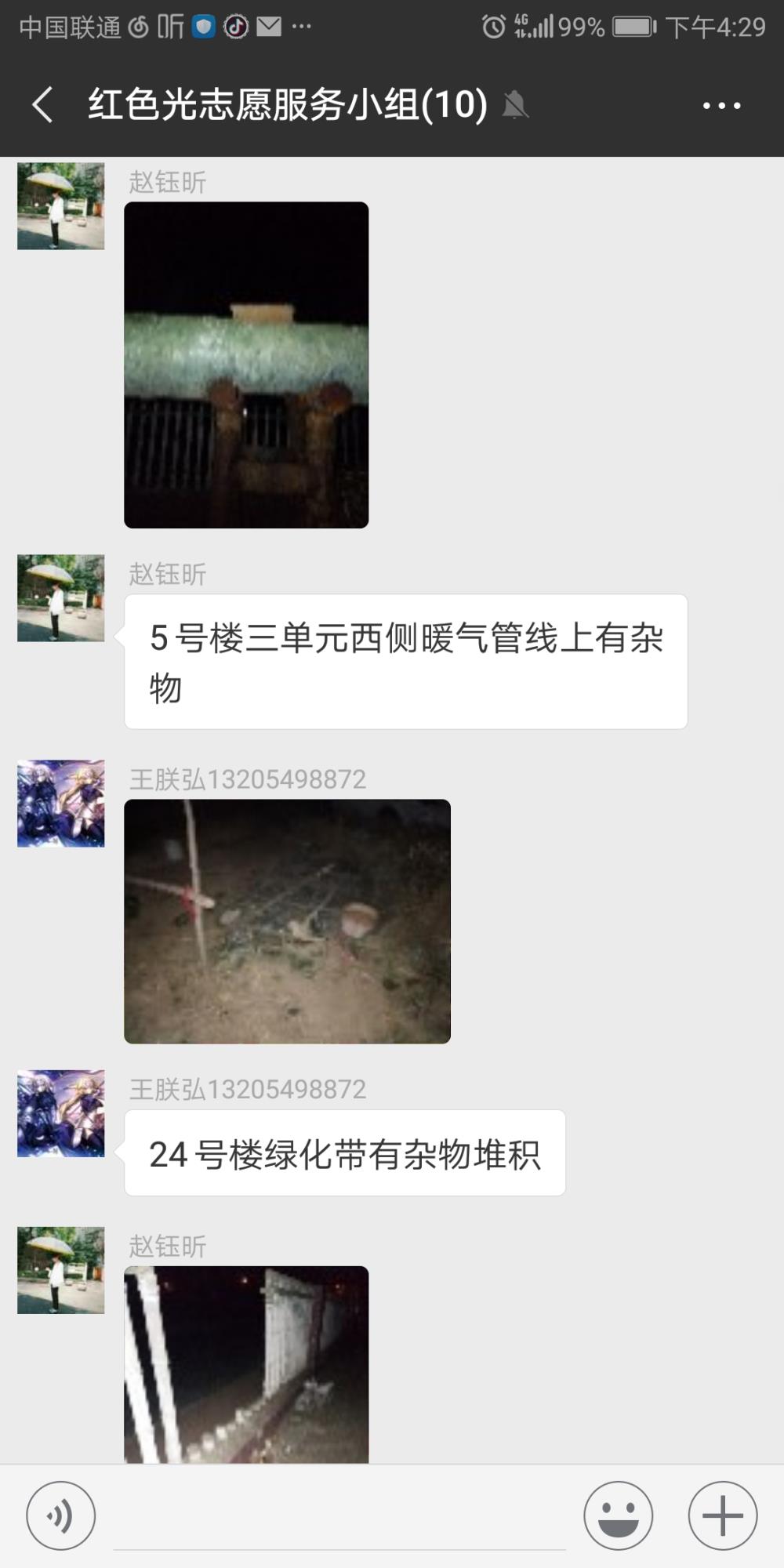The height and width of the screenshot is (1568, 784).
Task: Open 王朕弘's avatar beside 24号楼 message
Action: (61, 1113)
